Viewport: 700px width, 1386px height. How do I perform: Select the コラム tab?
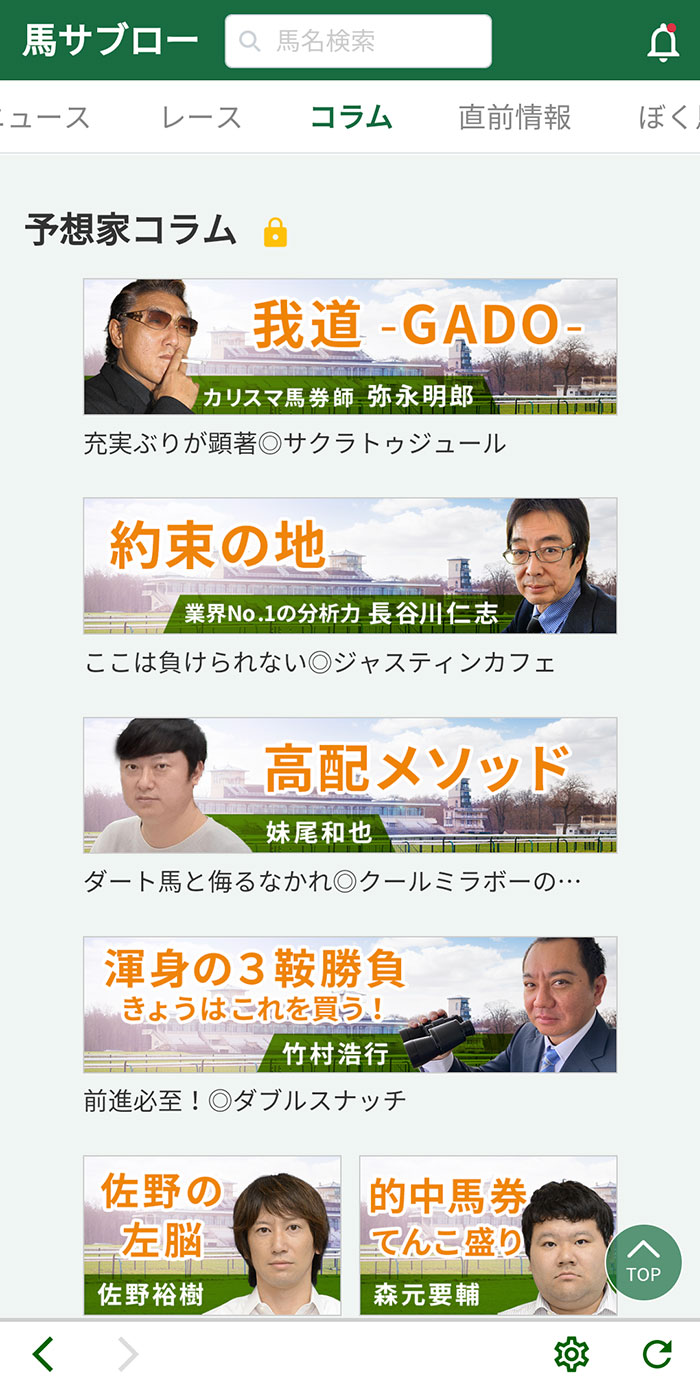351,117
